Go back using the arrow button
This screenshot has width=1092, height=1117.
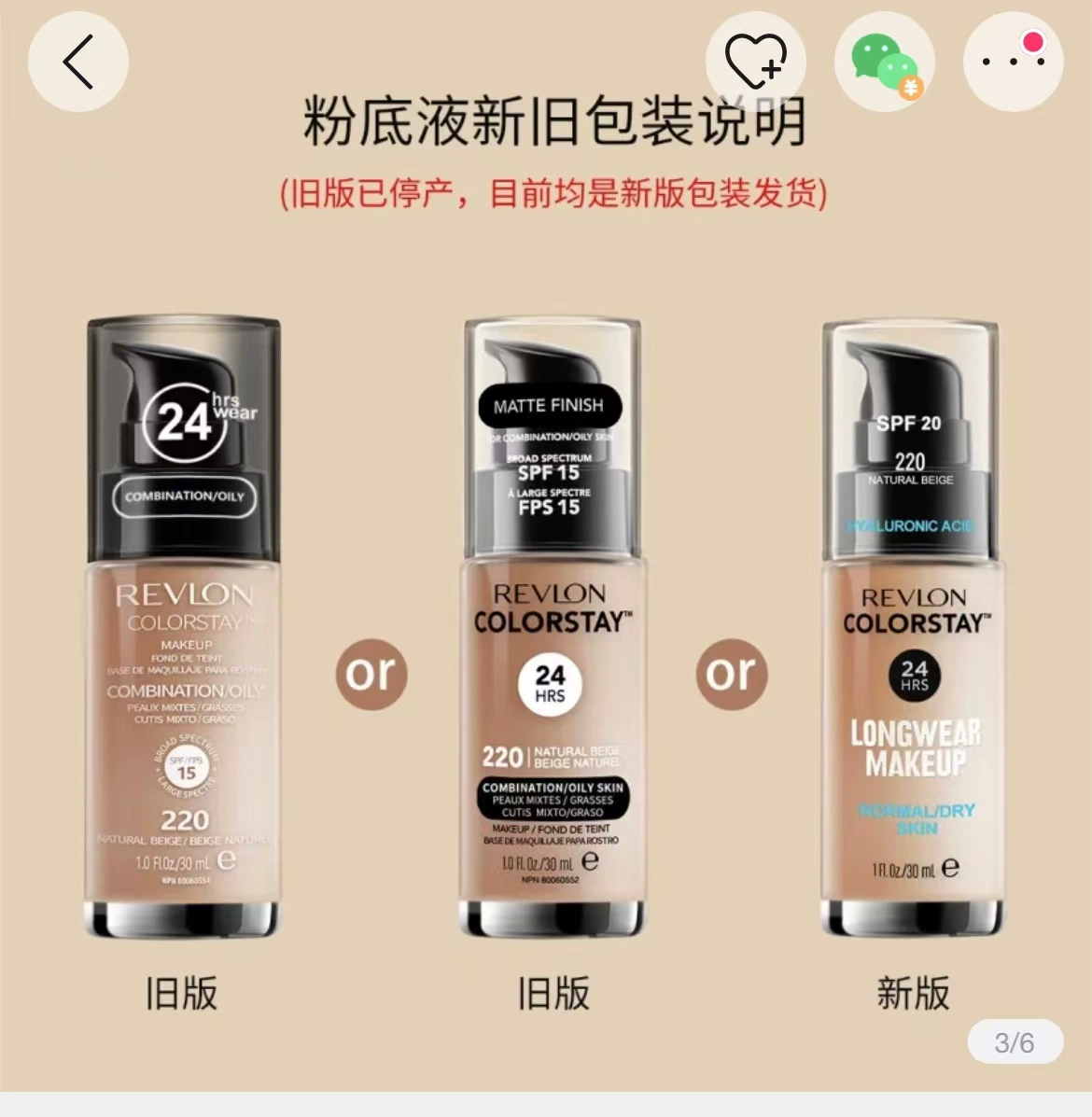(78, 62)
